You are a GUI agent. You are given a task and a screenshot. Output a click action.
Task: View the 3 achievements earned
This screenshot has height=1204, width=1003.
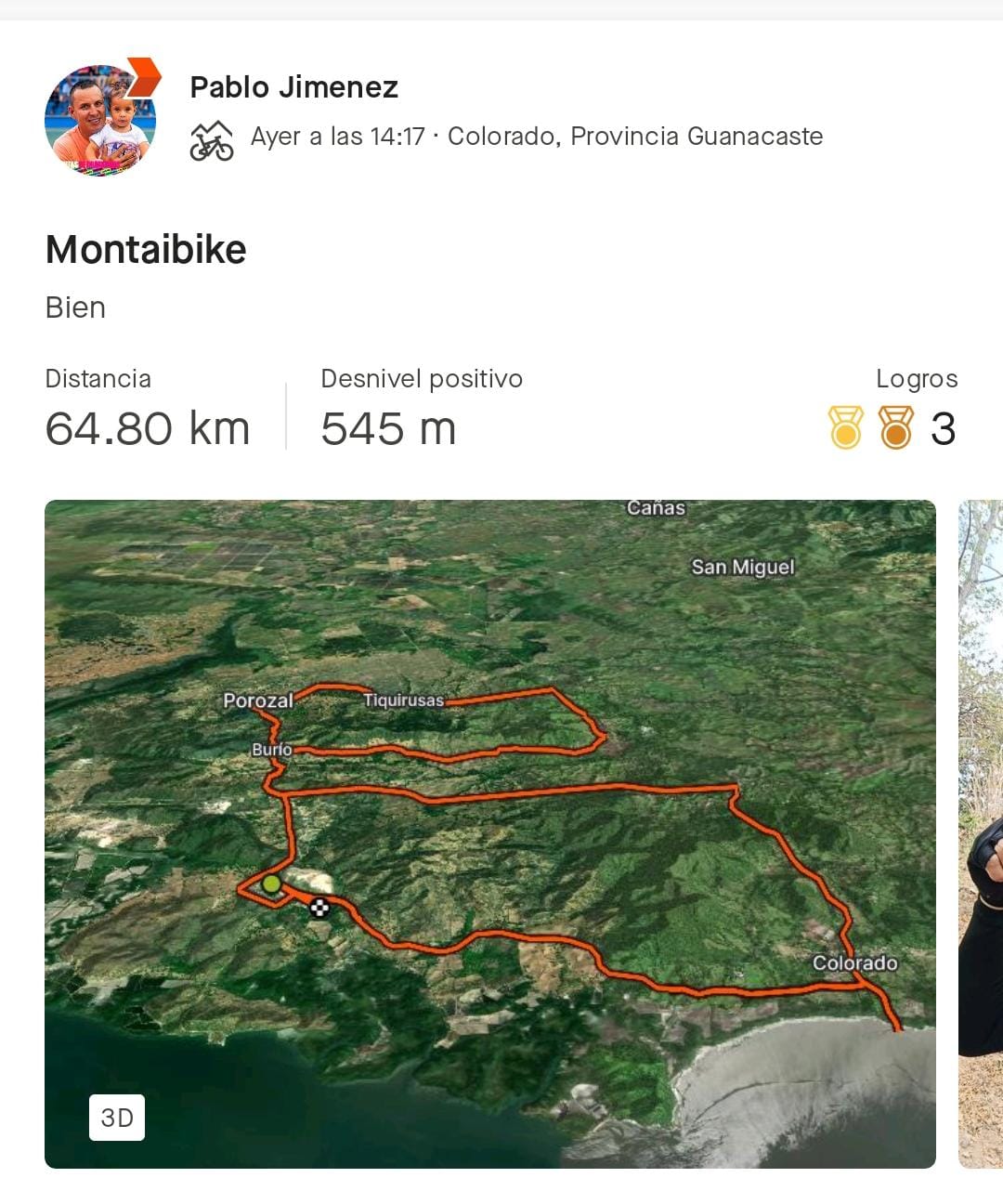point(892,428)
